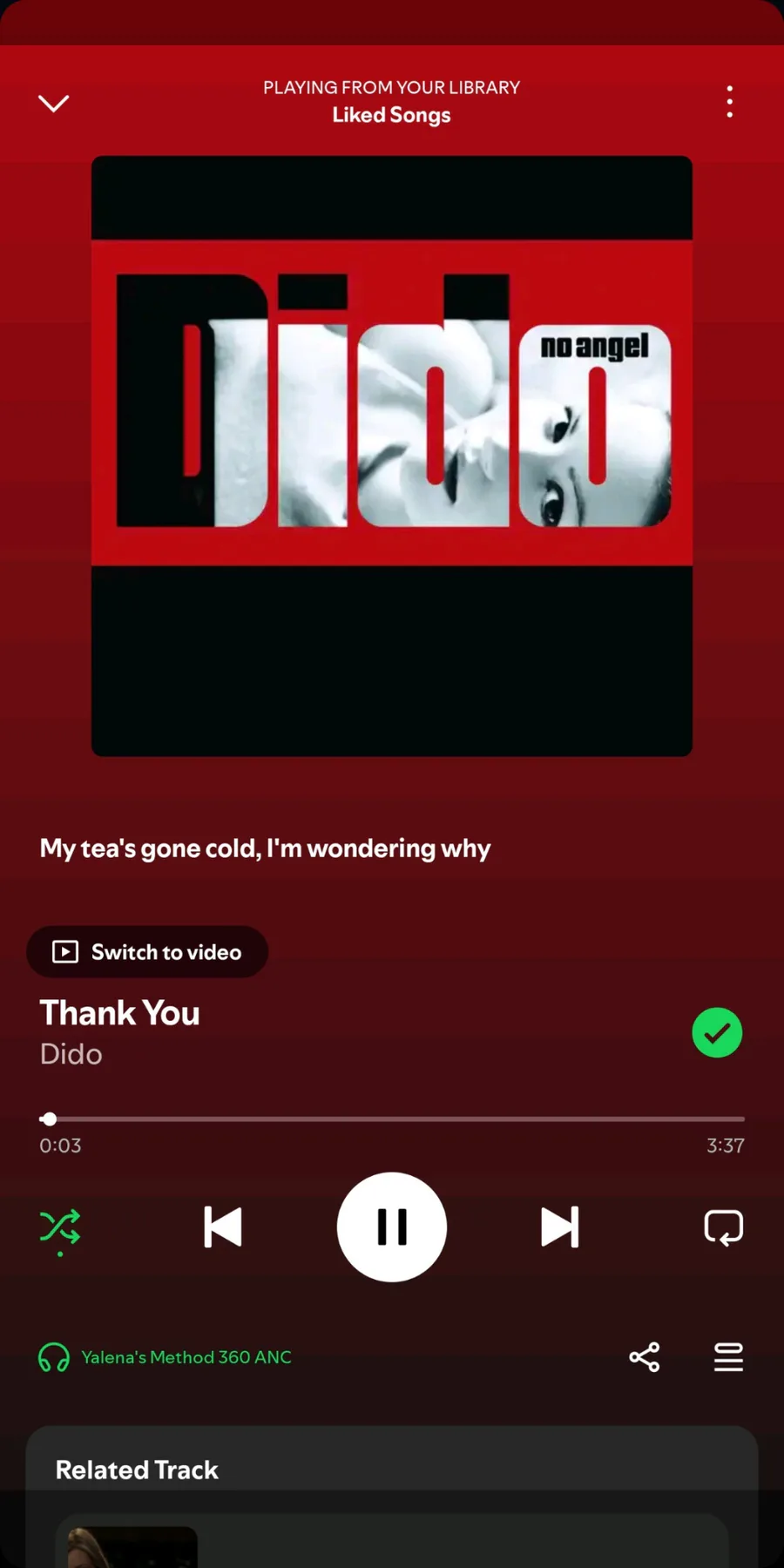Remove Thank You from Liked Songs
Image resolution: width=784 pixels, height=1568 pixels.
coord(716,1032)
